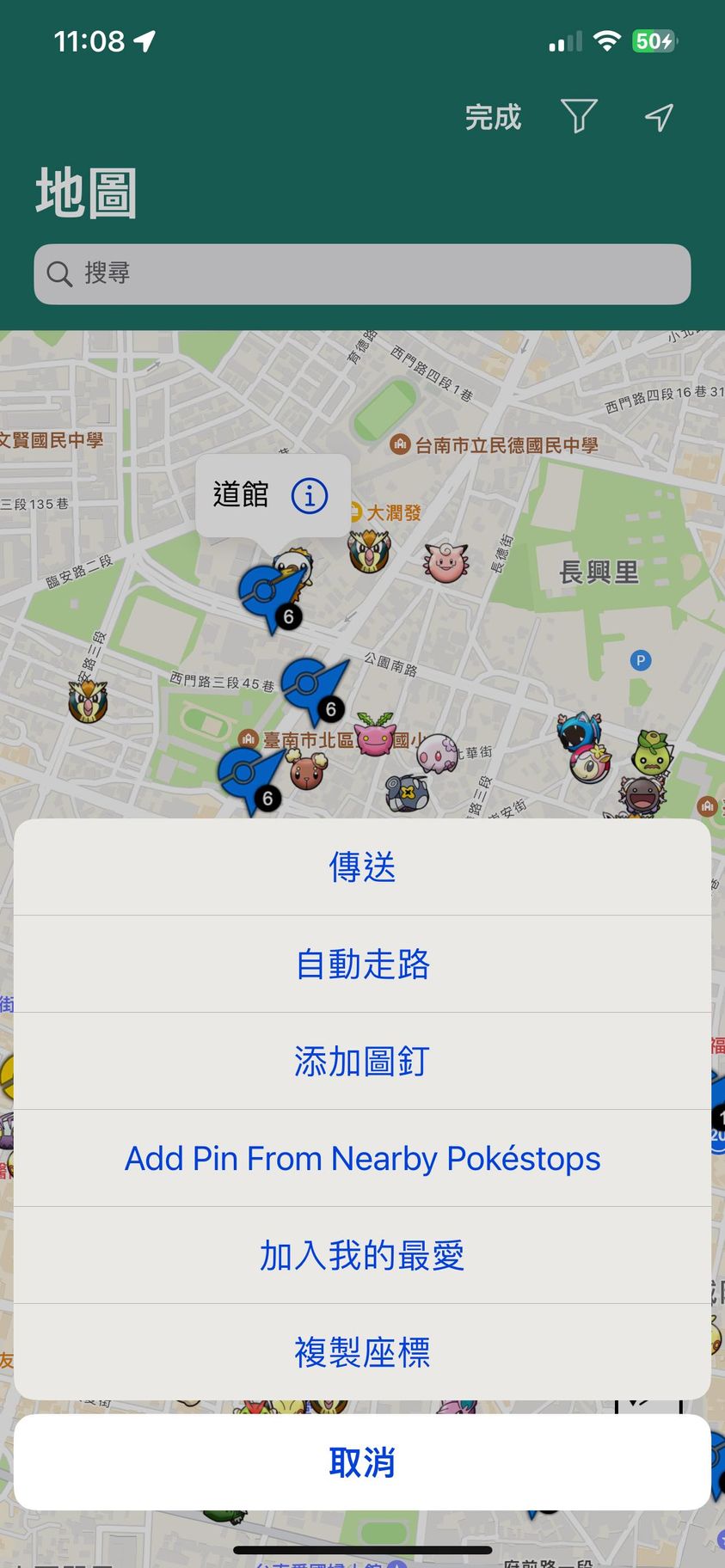
Task: Open the map filter funnel icon
Action: [579, 116]
